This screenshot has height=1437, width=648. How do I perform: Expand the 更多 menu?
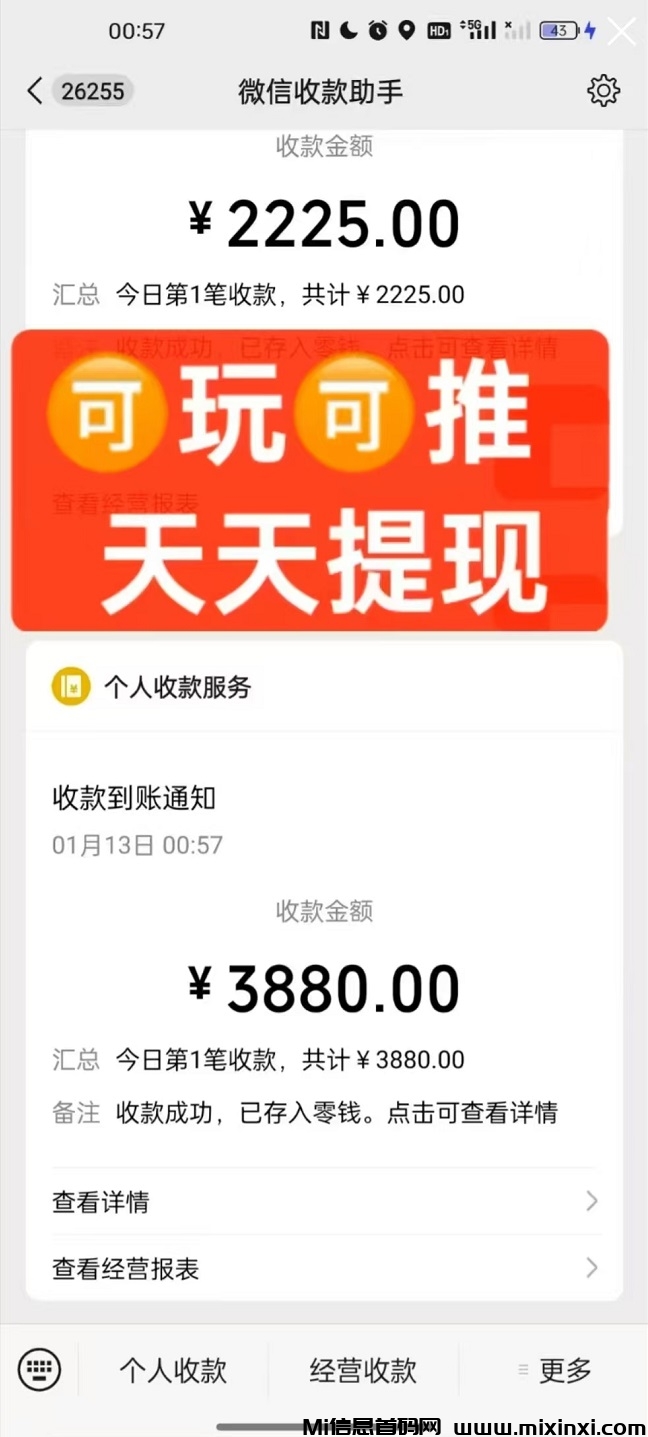click(x=556, y=1370)
